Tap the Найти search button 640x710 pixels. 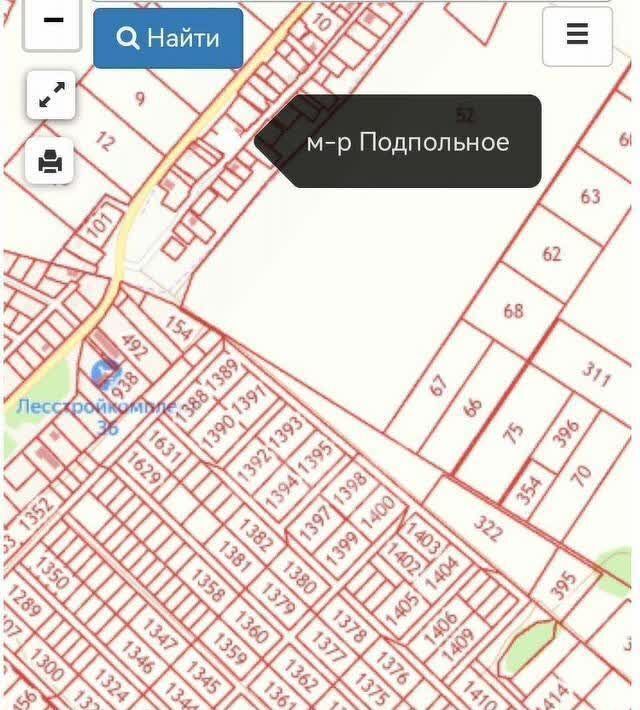point(168,38)
